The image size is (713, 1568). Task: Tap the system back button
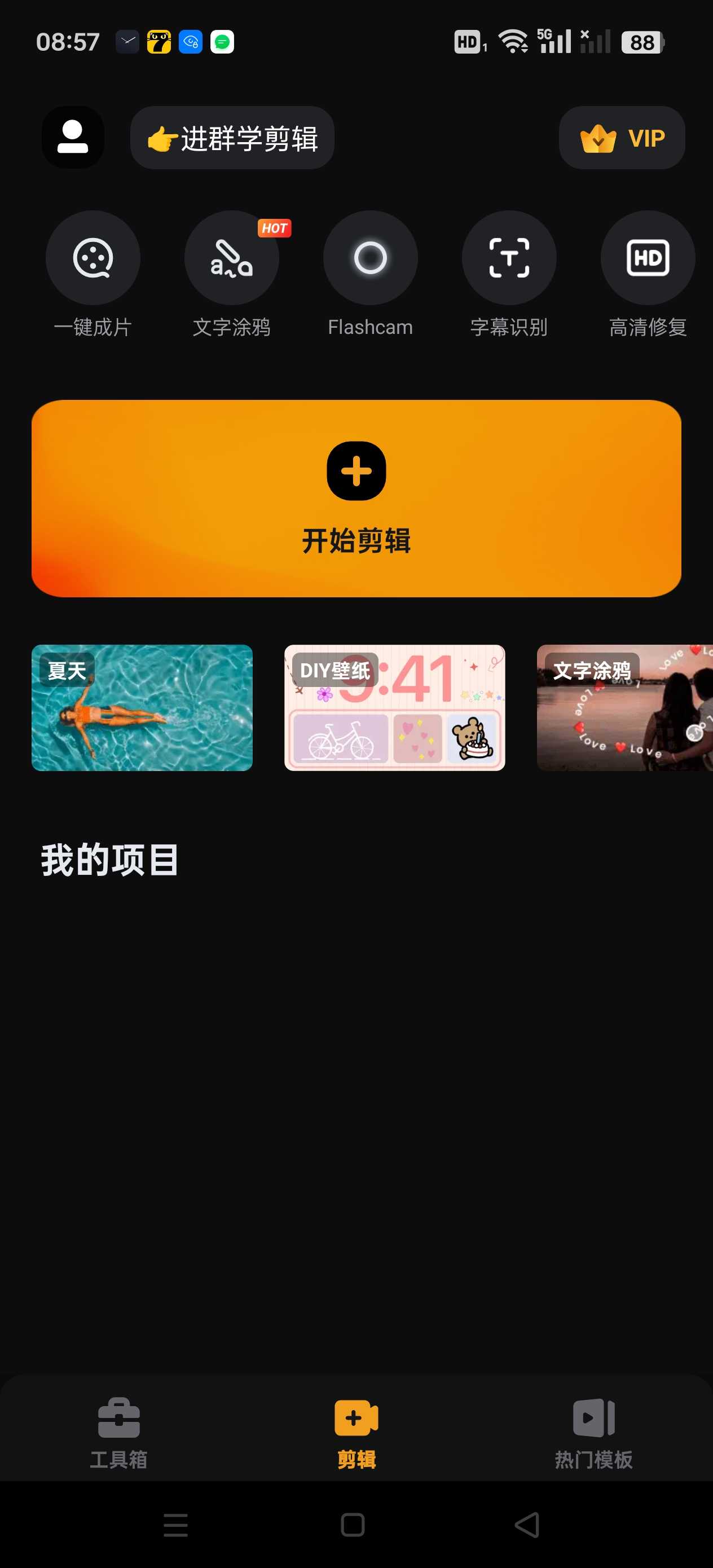[527, 1525]
